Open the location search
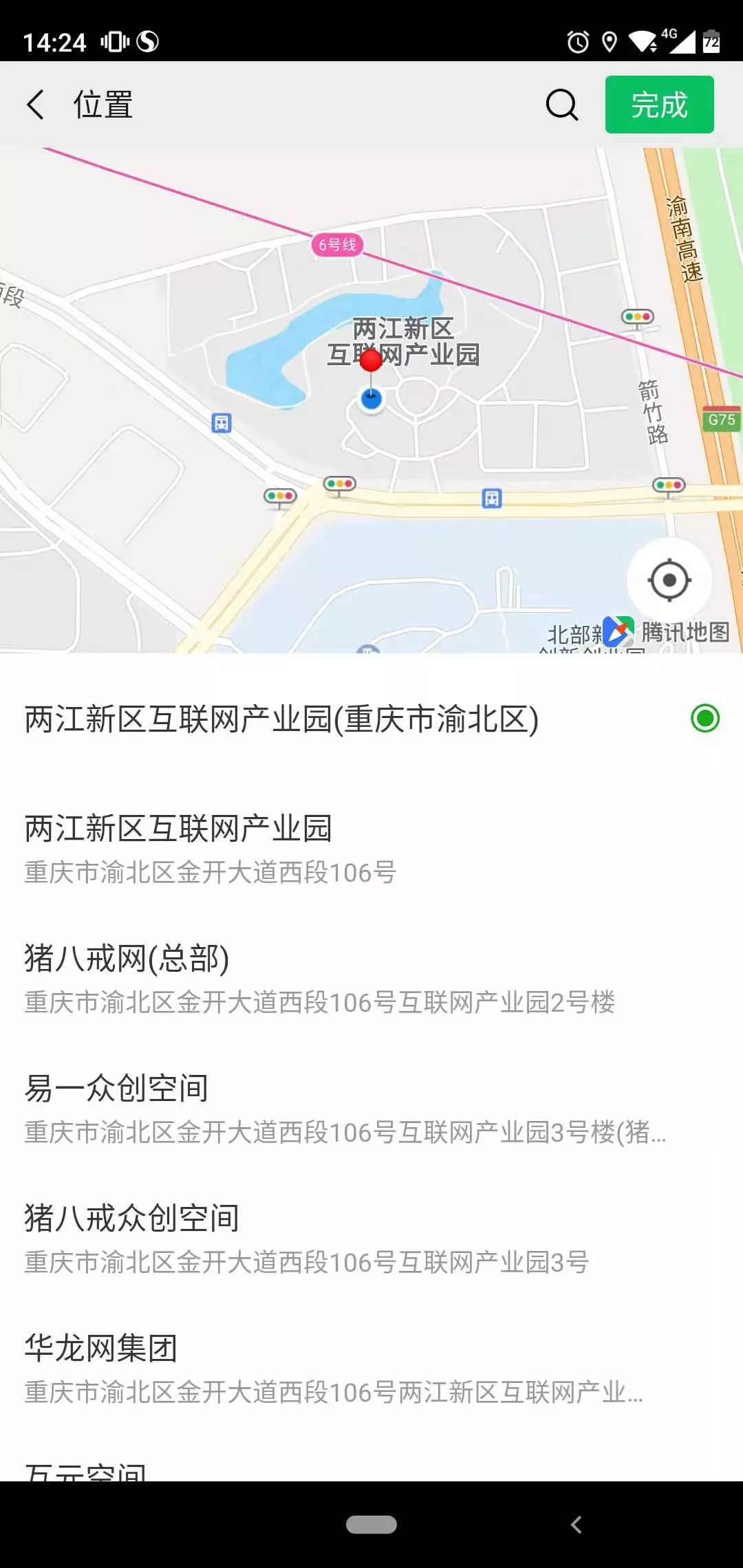The height and width of the screenshot is (1568, 743). coord(561,105)
